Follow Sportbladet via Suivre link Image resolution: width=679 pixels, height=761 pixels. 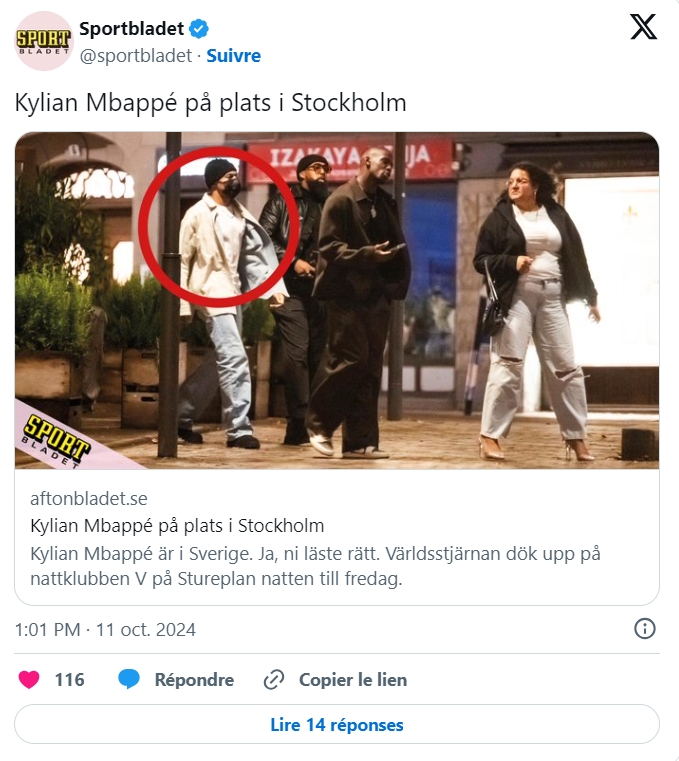point(233,56)
